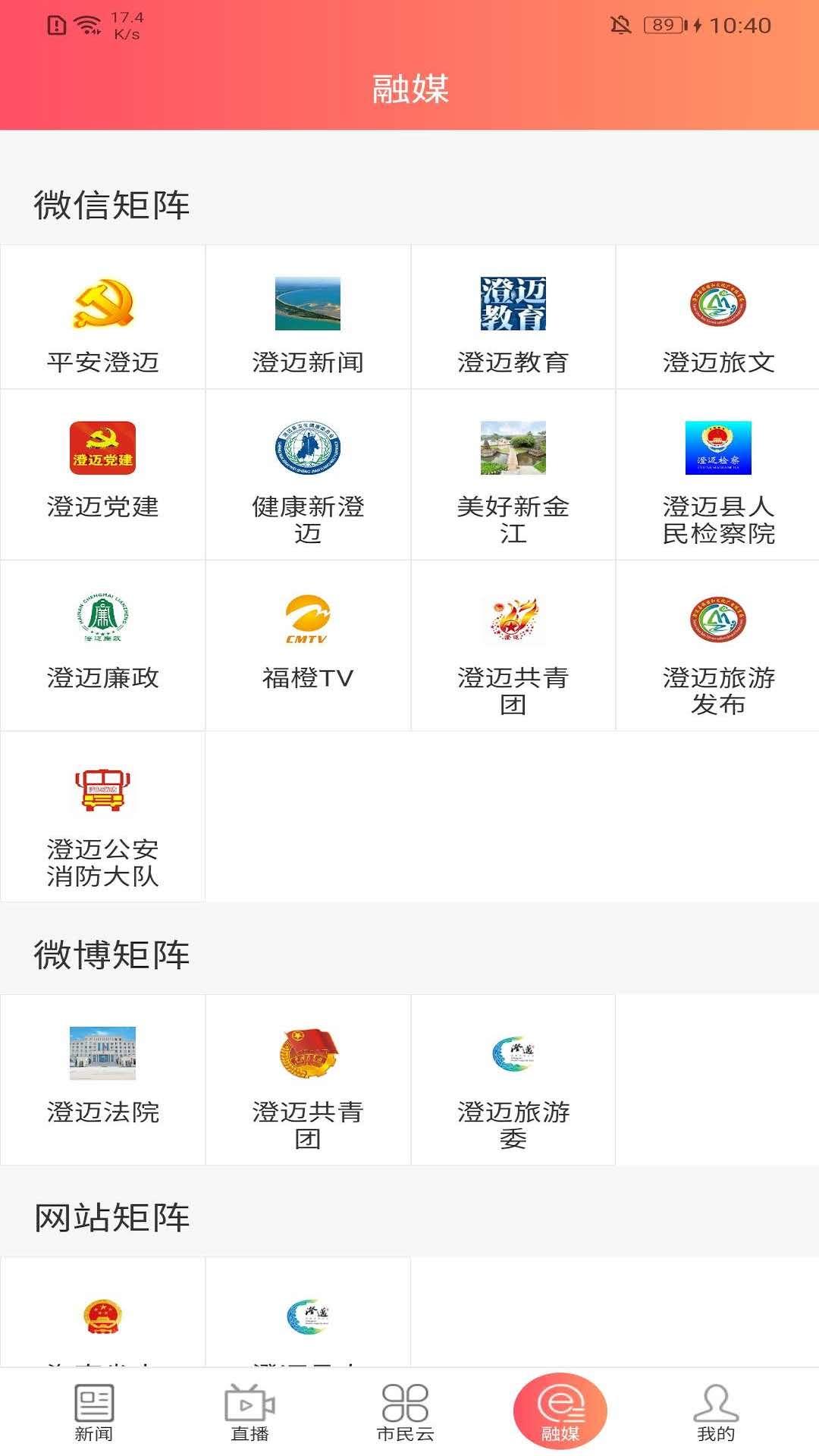Image resolution: width=819 pixels, height=1456 pixels.
Task: Open the 健康新澄迈 health account
Action: [307, 478]
